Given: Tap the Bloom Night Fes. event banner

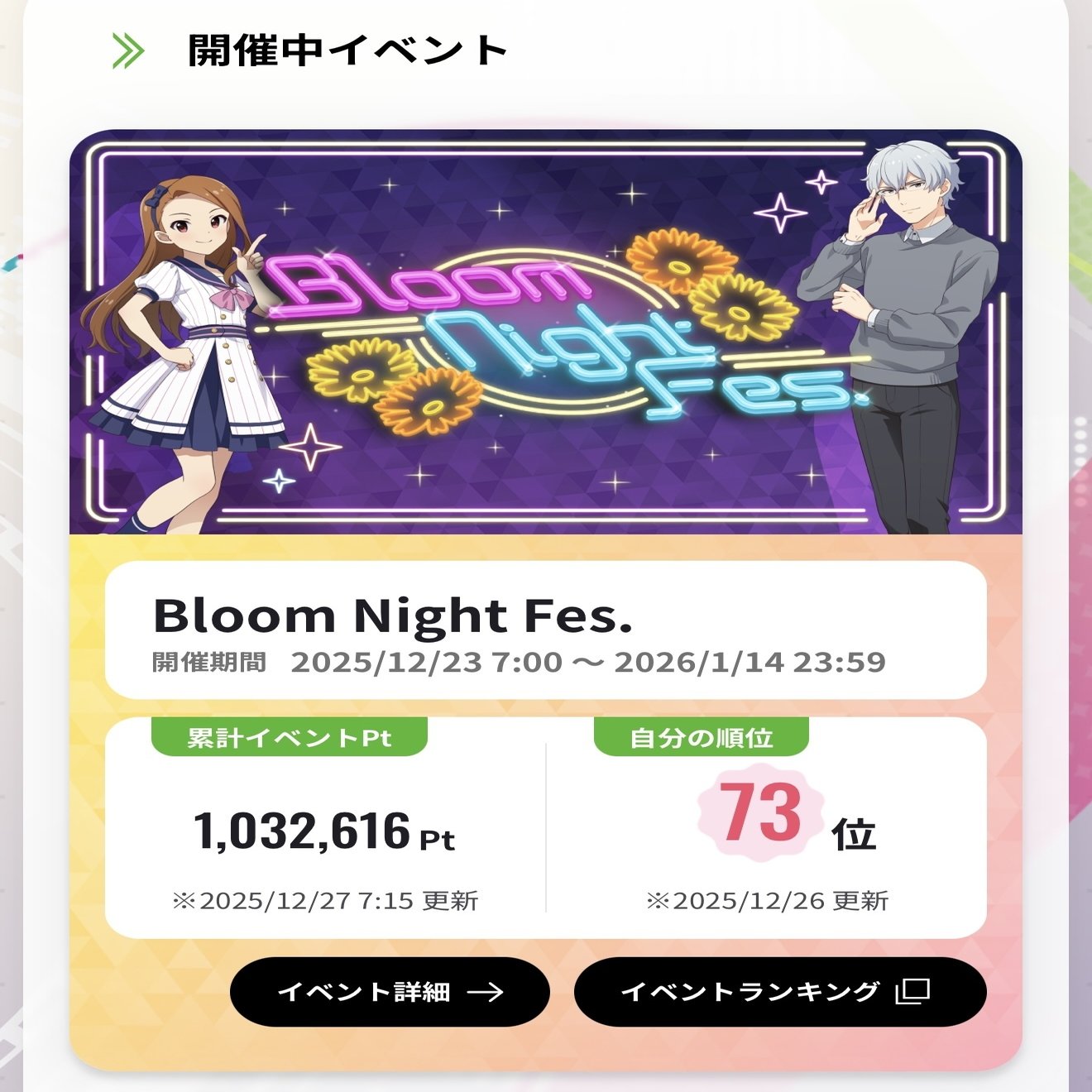Looking at the screenshot, I should tap(546, 333).
